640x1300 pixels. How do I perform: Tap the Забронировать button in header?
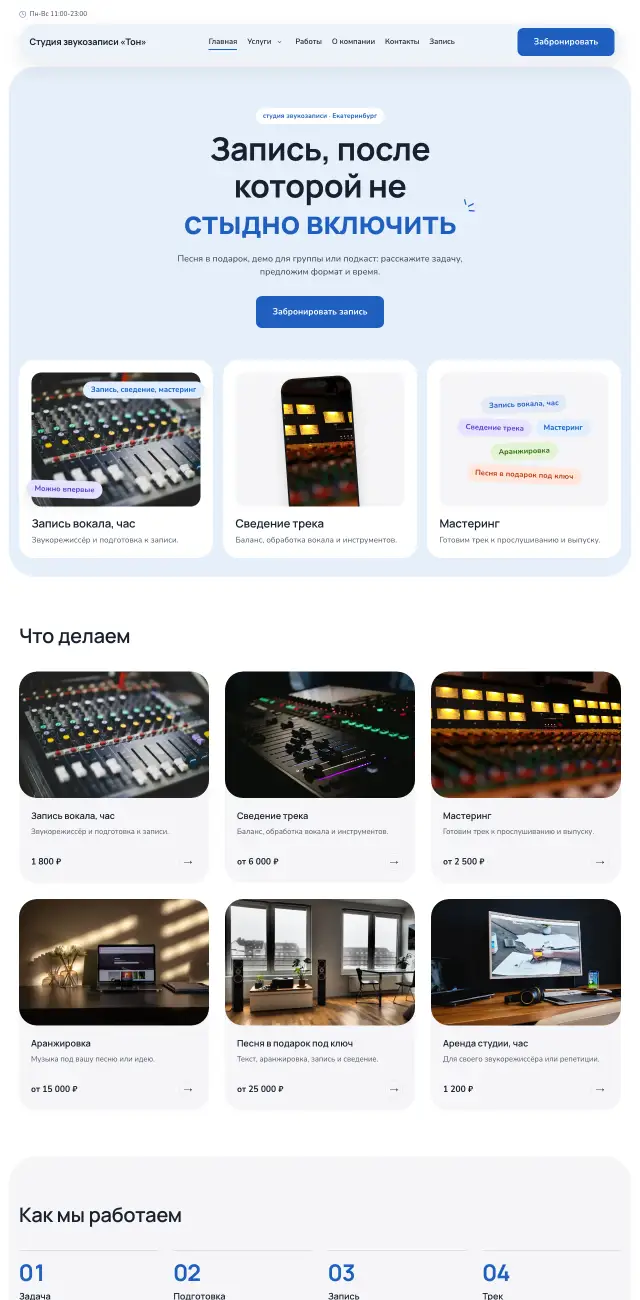click(566, 42)
